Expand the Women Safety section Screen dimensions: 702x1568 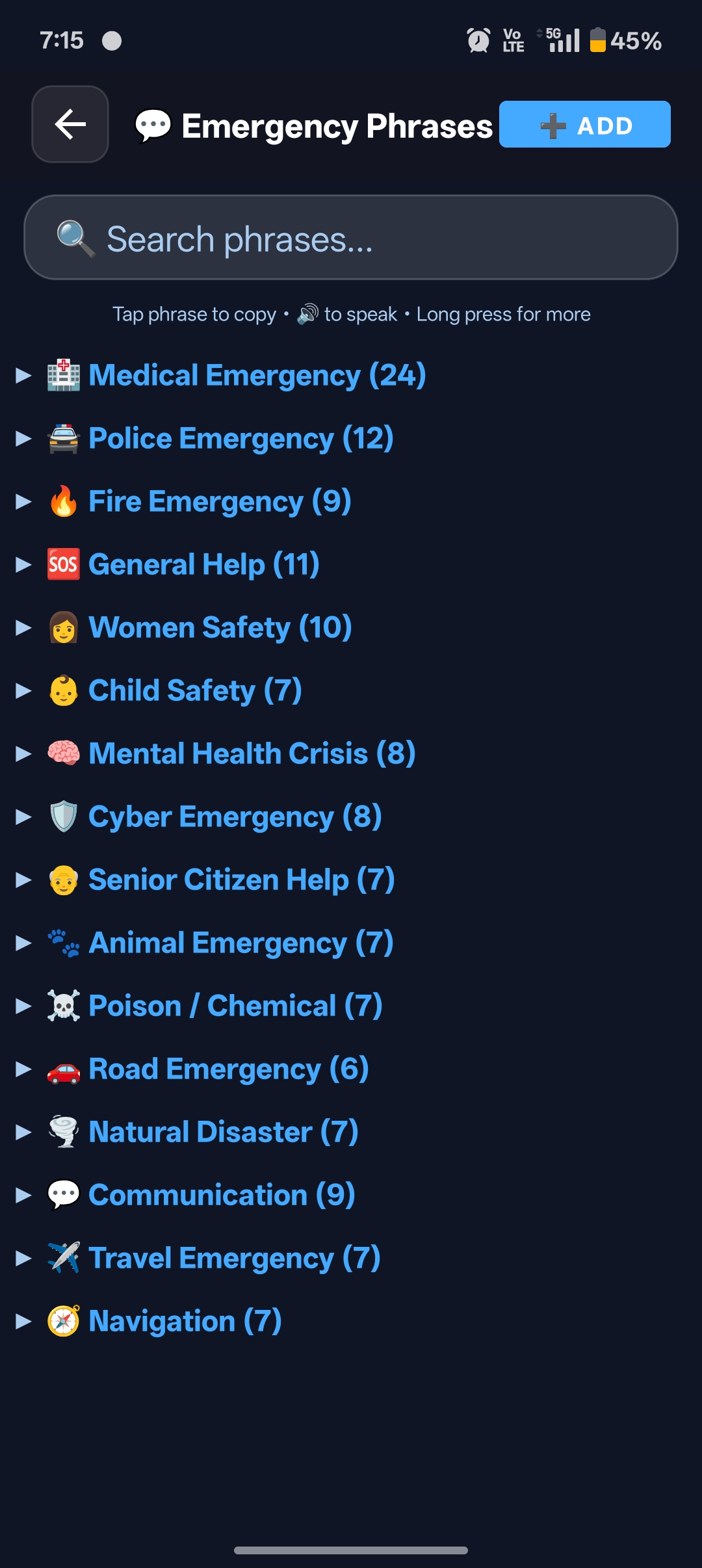pyautogui.click(x=23, y=627)
